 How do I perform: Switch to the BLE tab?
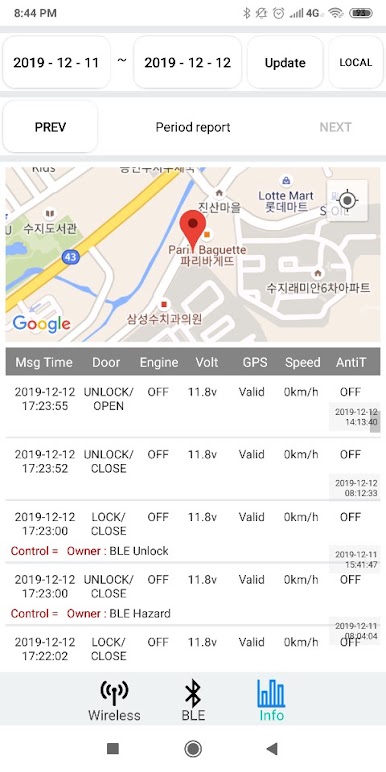pyautogui.click(x=193, y=701)
